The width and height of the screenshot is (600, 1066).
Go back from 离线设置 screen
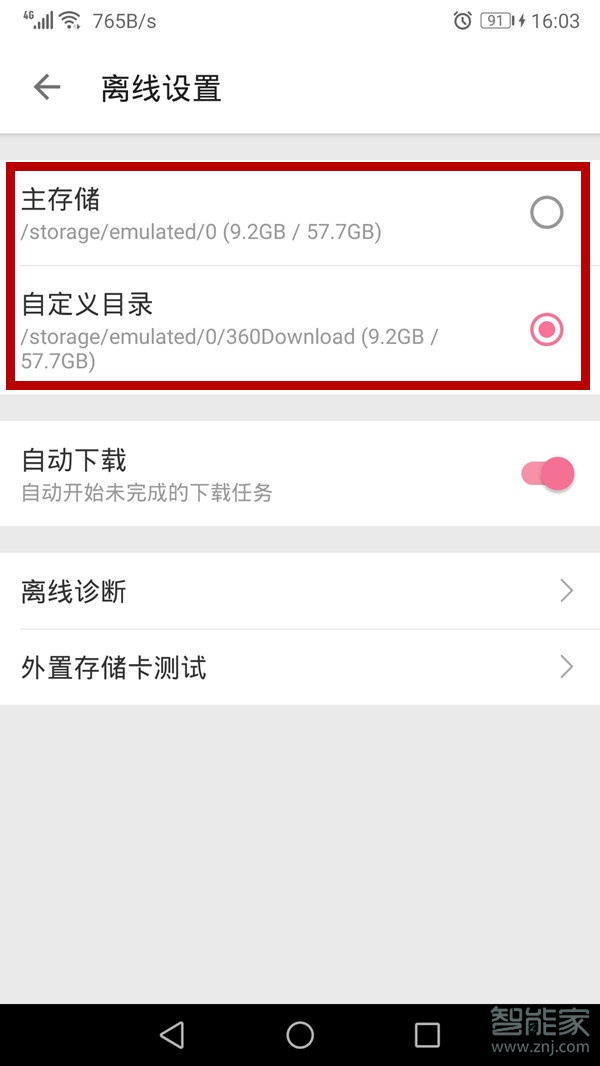point(47,88)
